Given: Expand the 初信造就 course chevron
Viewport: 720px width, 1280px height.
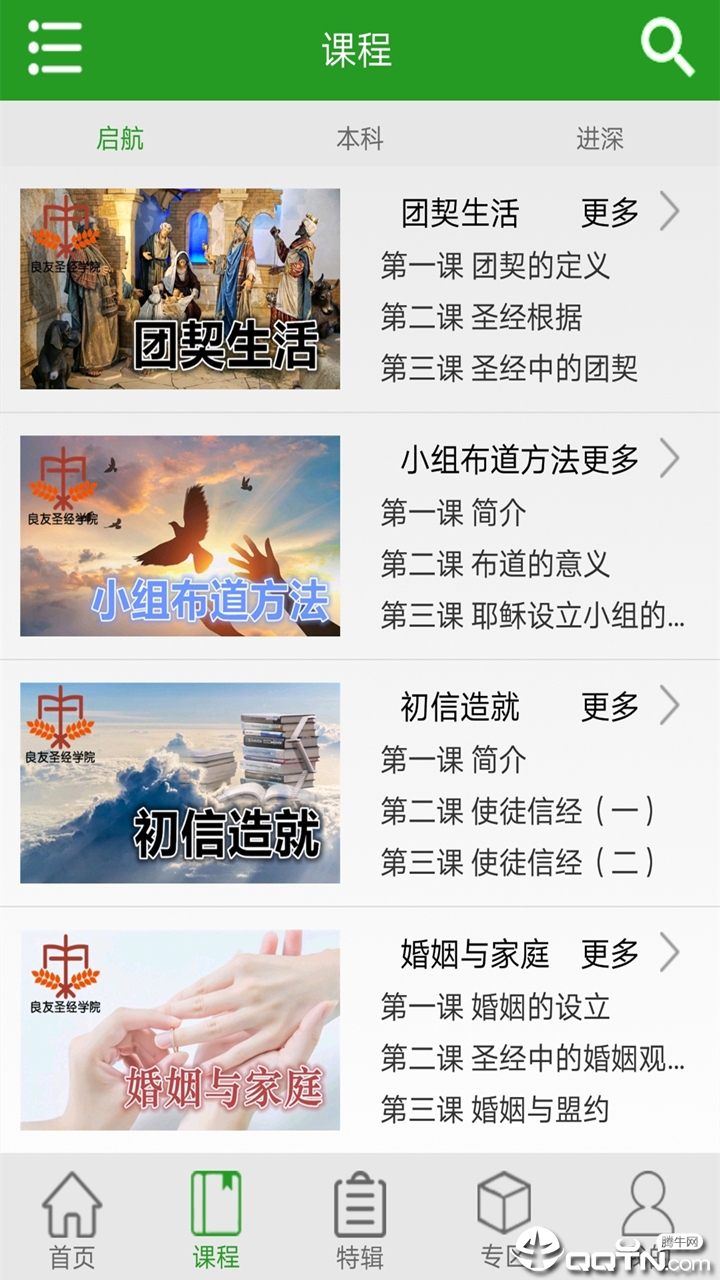Looking at the screenshot, I should pos(672,707).
